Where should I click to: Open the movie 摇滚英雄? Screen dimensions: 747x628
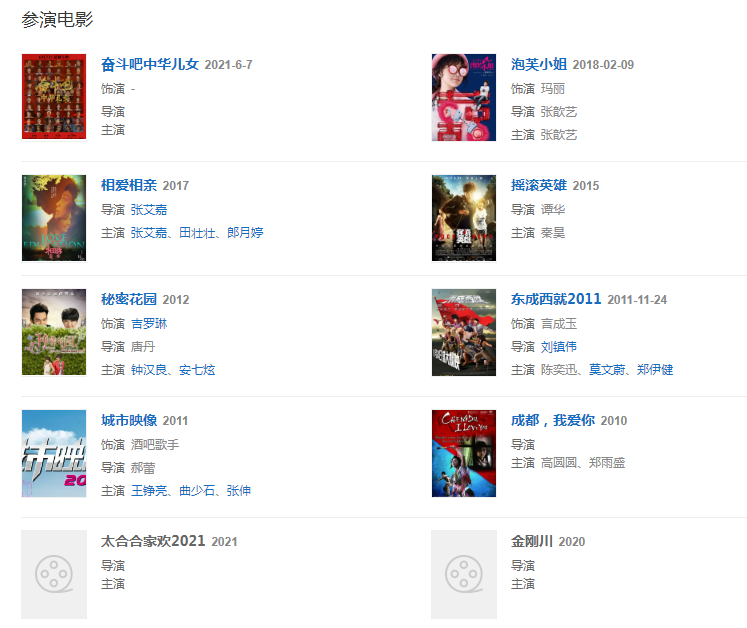point(539,186)
